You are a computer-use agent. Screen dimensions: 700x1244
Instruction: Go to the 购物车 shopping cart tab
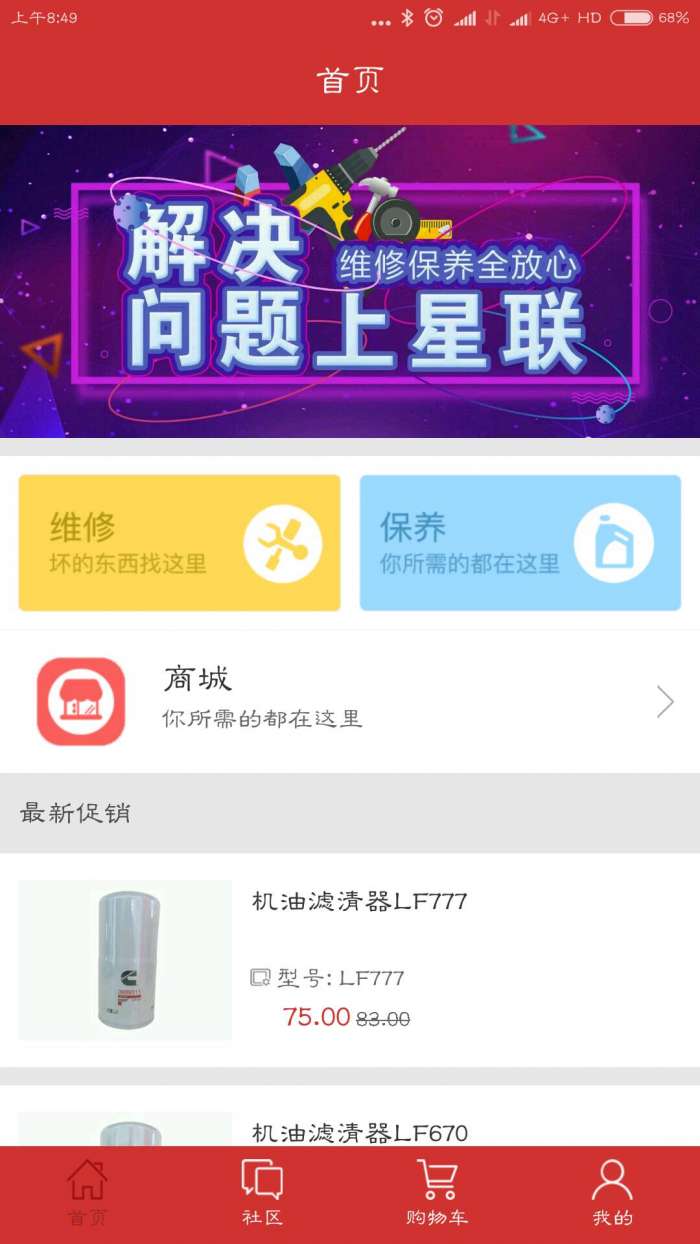point(437,1194)
